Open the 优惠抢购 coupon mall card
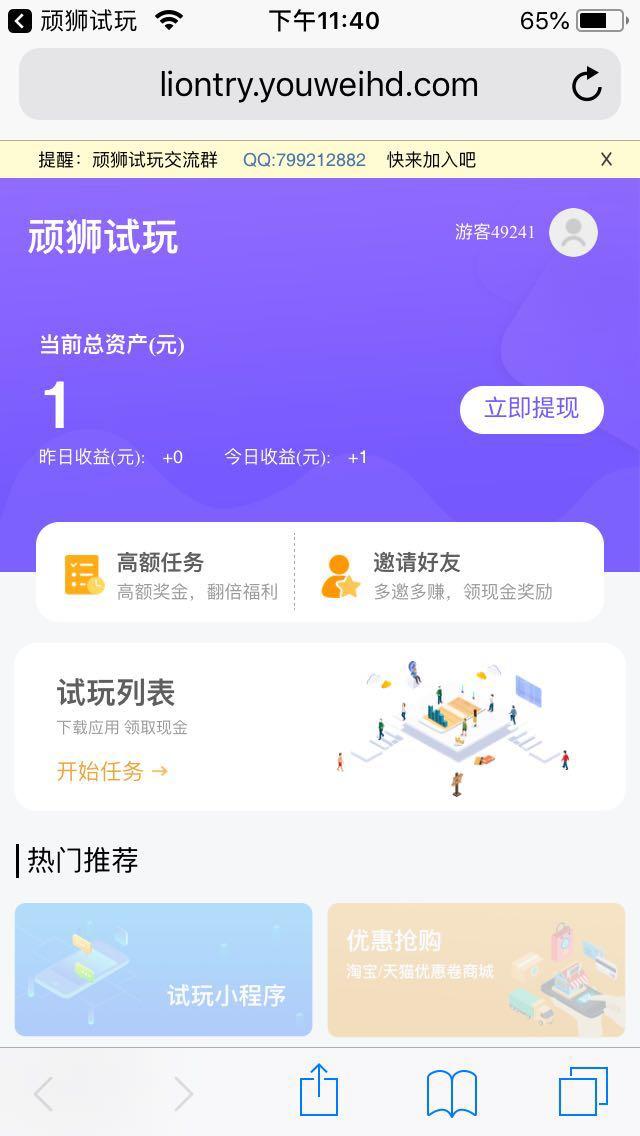This screenshot has height=1136, width=640. [x=476, y=969]
